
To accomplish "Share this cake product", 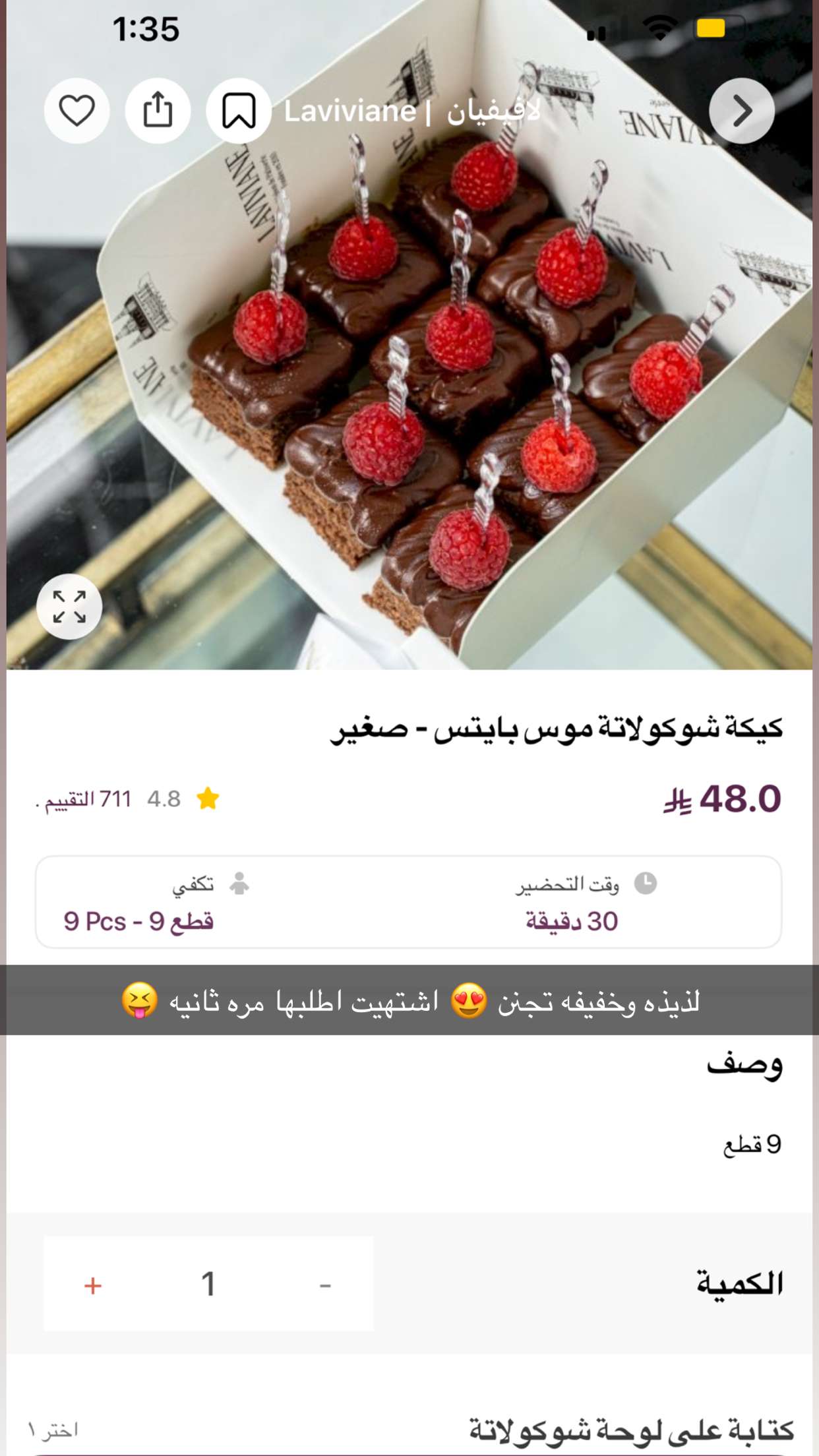I will [x=158, y=111].
